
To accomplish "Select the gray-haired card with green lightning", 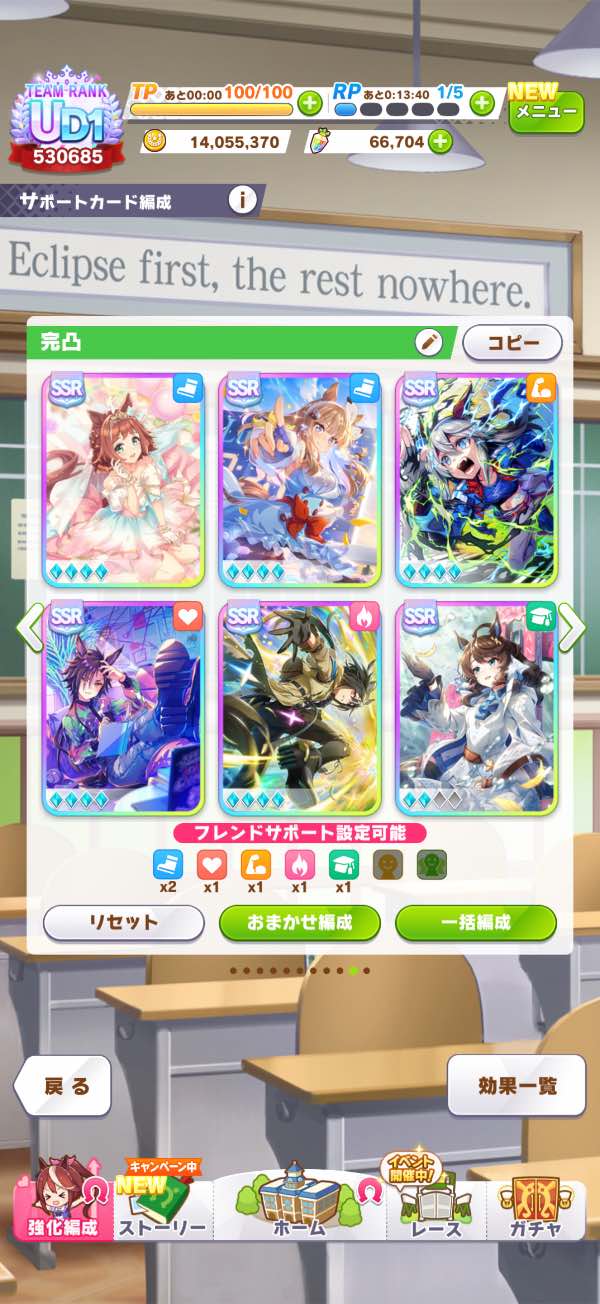I will [476, 480].
